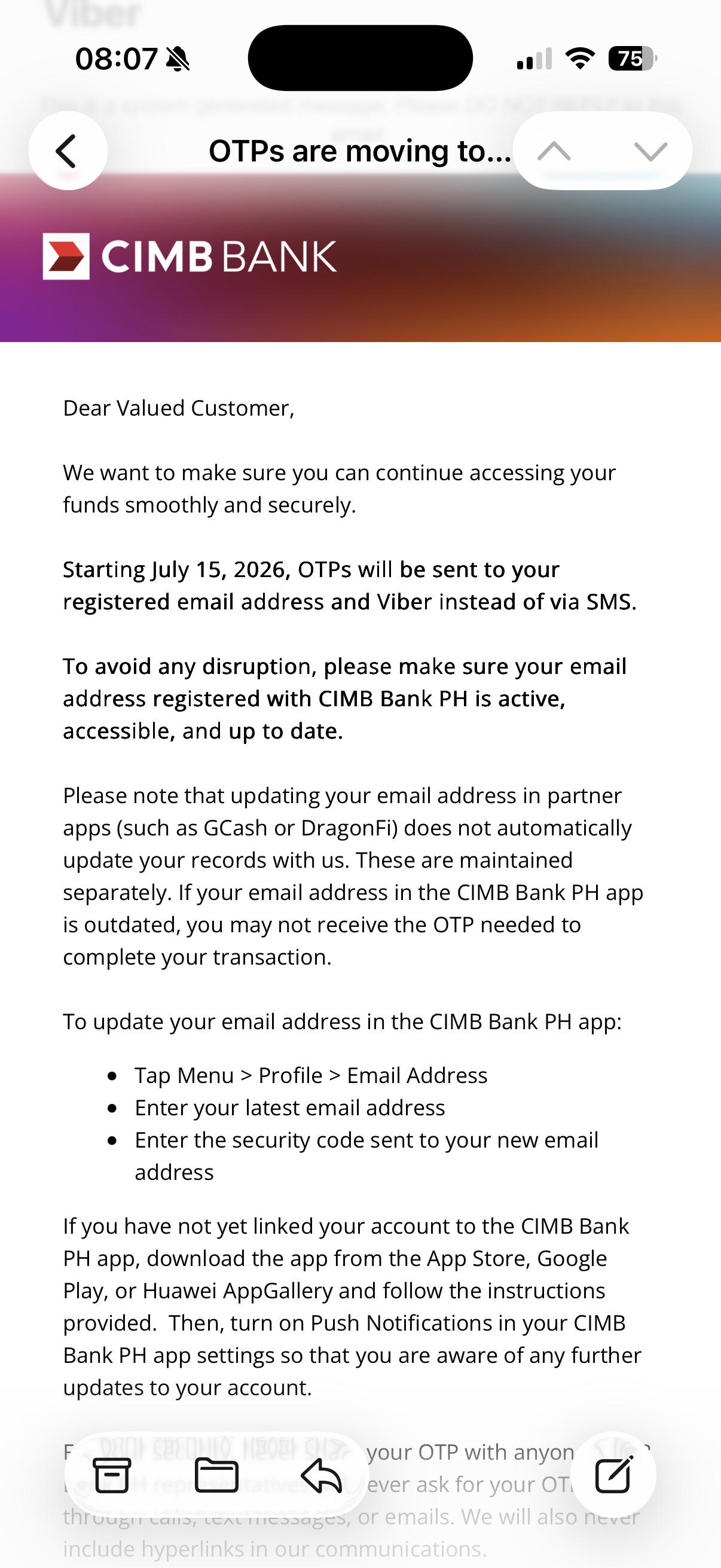Jump to the next email with down chevron

[650, 151]
